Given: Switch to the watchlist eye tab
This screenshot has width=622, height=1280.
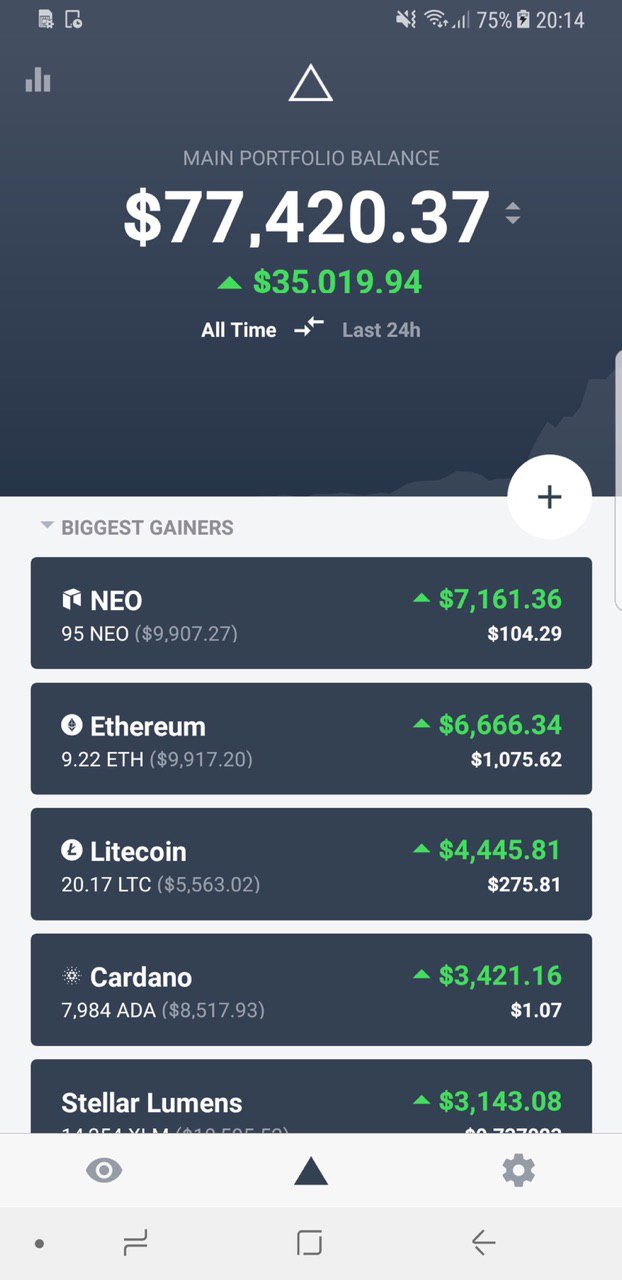Looking at the screenshot, I should pyautogui.click(x=104, y=1170).
